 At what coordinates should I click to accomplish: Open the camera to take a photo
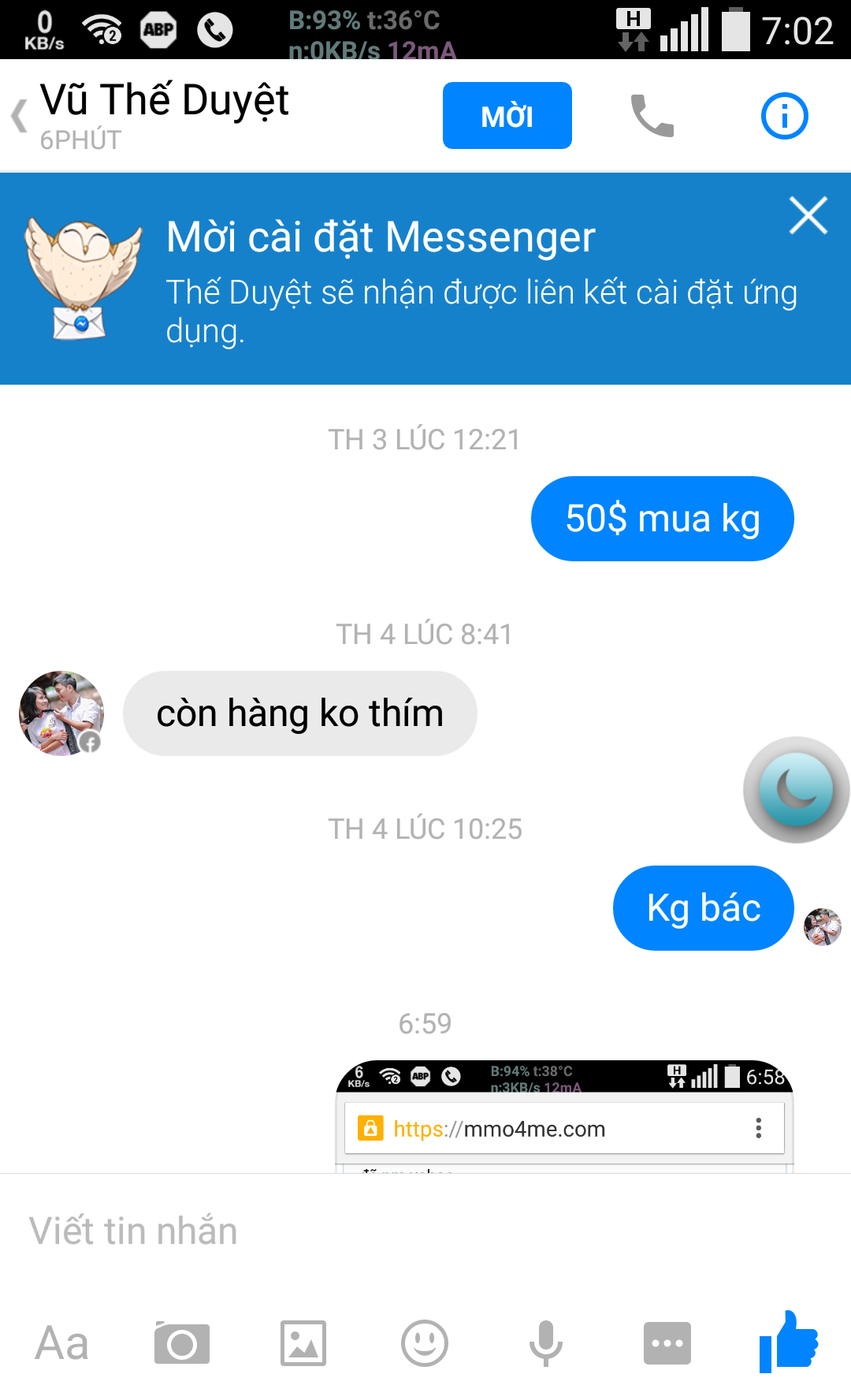(182, 1343)
